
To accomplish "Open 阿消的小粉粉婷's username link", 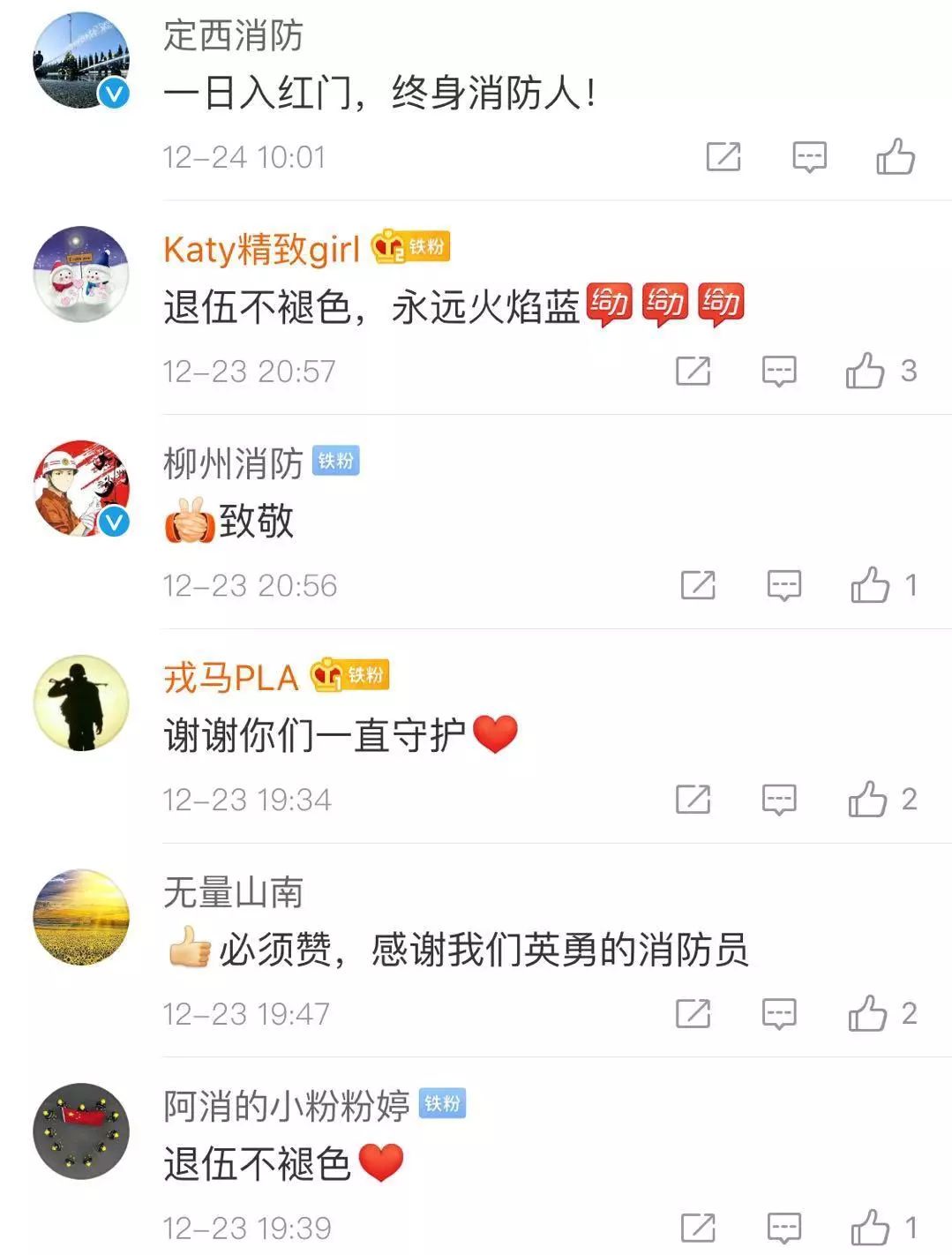I will (286, 1107).
